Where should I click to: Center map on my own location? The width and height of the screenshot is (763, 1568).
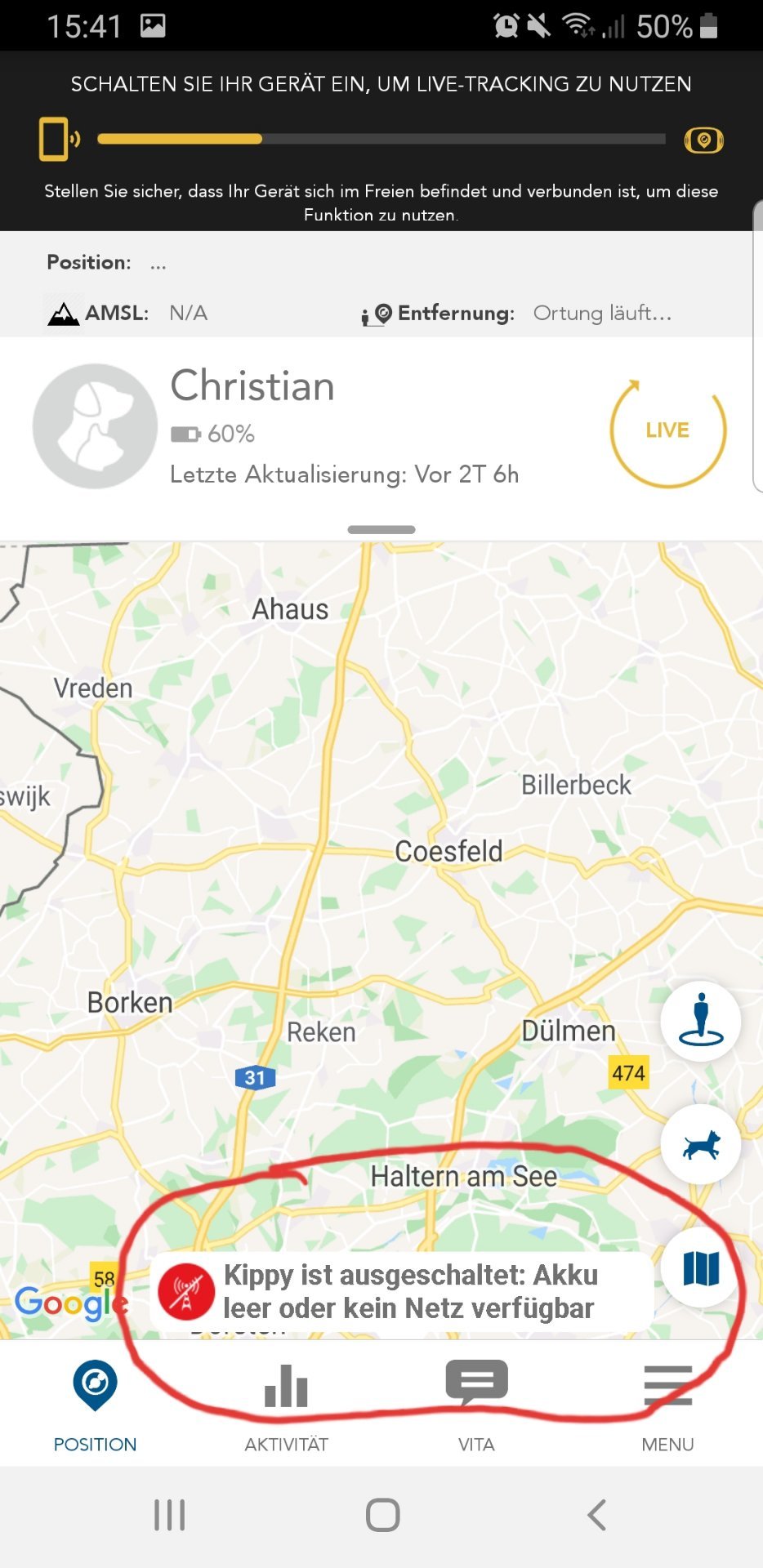(701, 1021)
